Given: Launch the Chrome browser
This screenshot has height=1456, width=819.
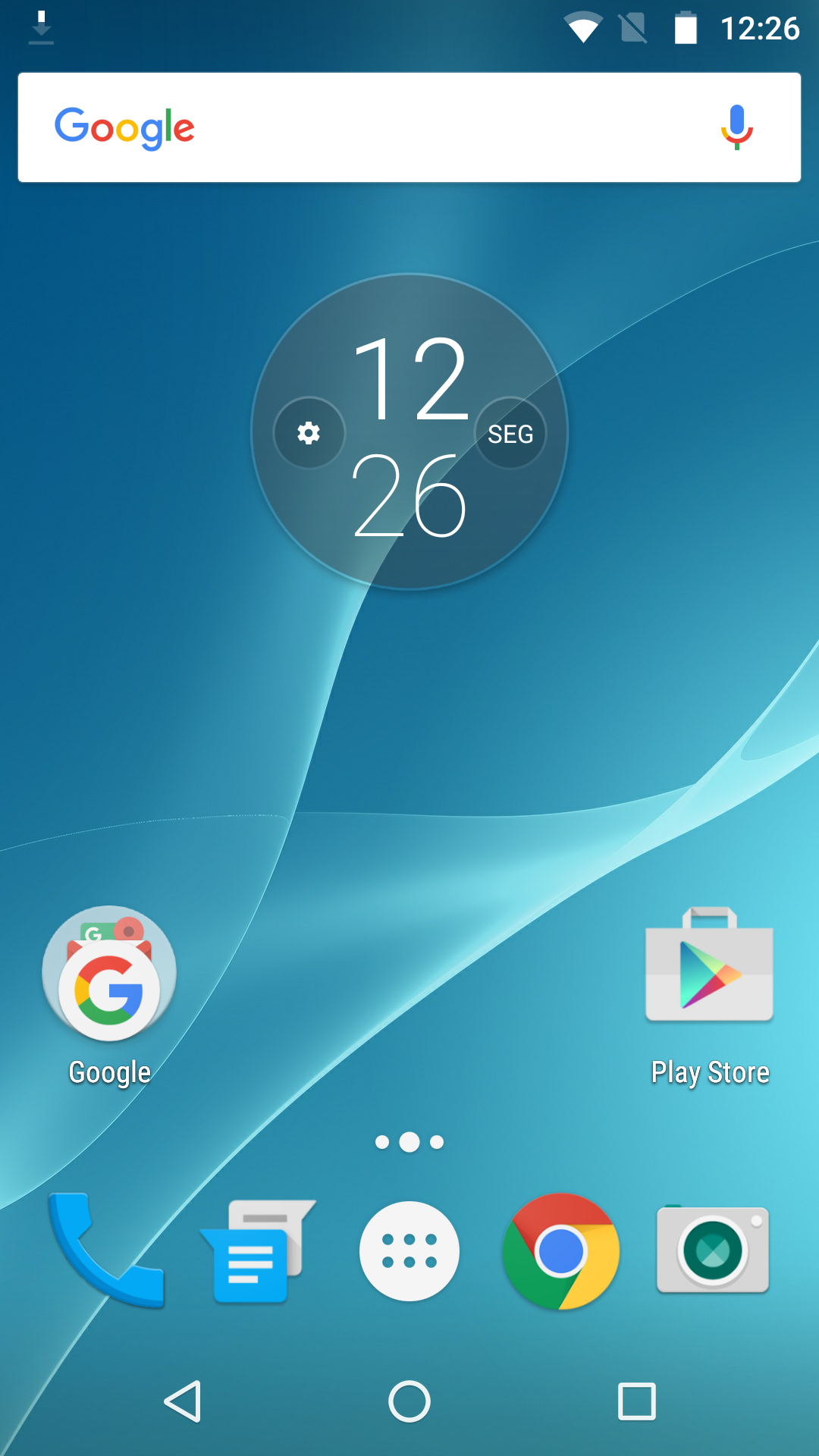Looking at the screenshot, I should pos(561,1251).
